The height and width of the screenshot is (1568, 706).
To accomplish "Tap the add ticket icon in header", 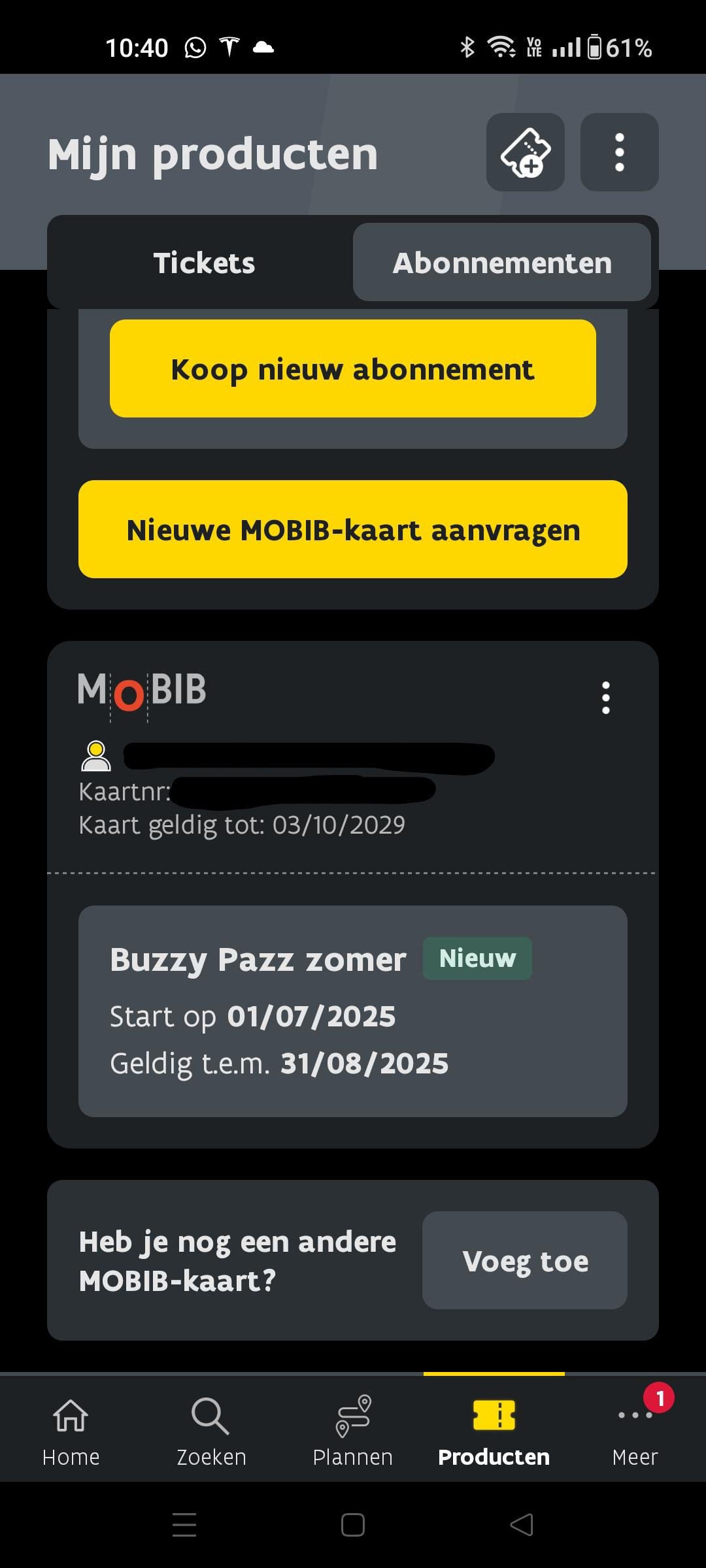I will click(526, 152).
